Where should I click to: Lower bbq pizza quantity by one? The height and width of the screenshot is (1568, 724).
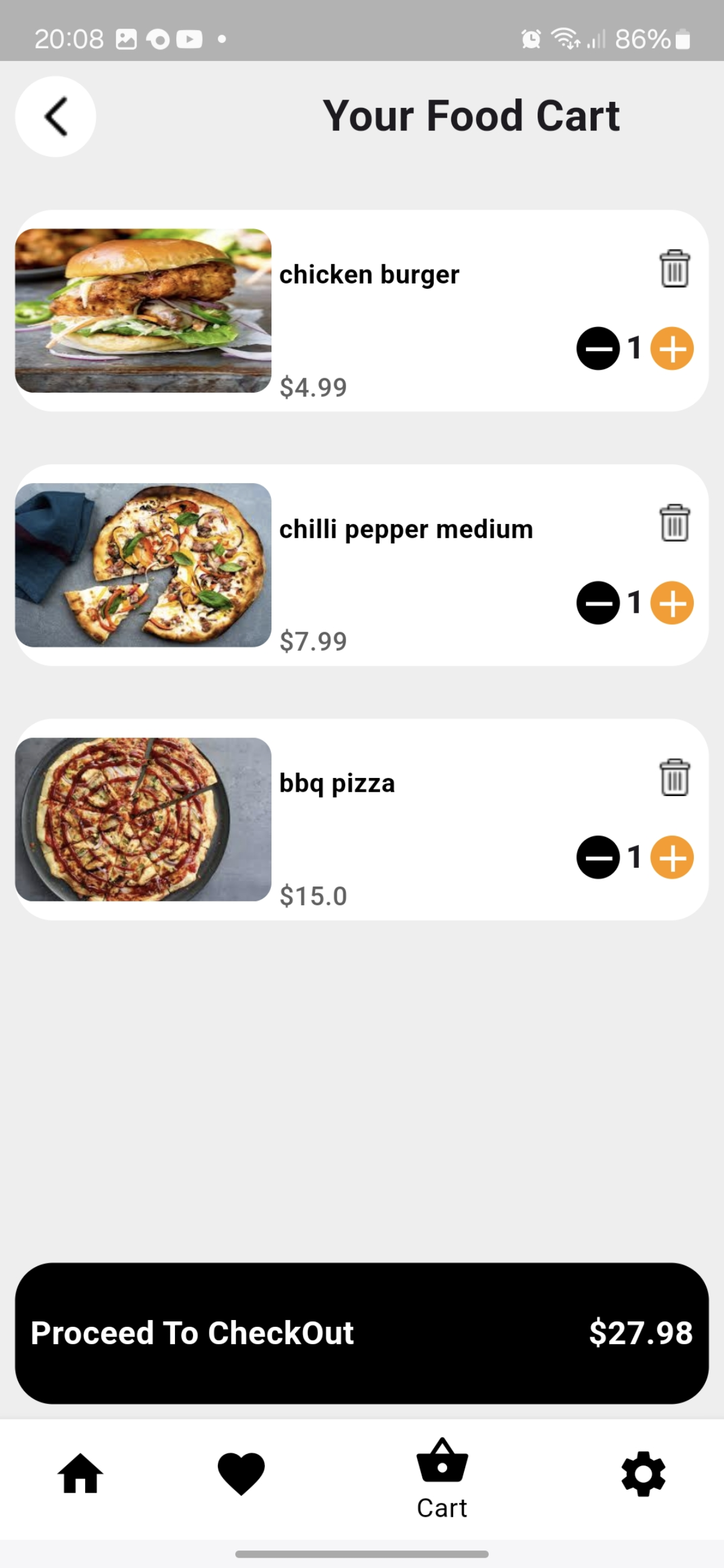click(x=598, y=857)
